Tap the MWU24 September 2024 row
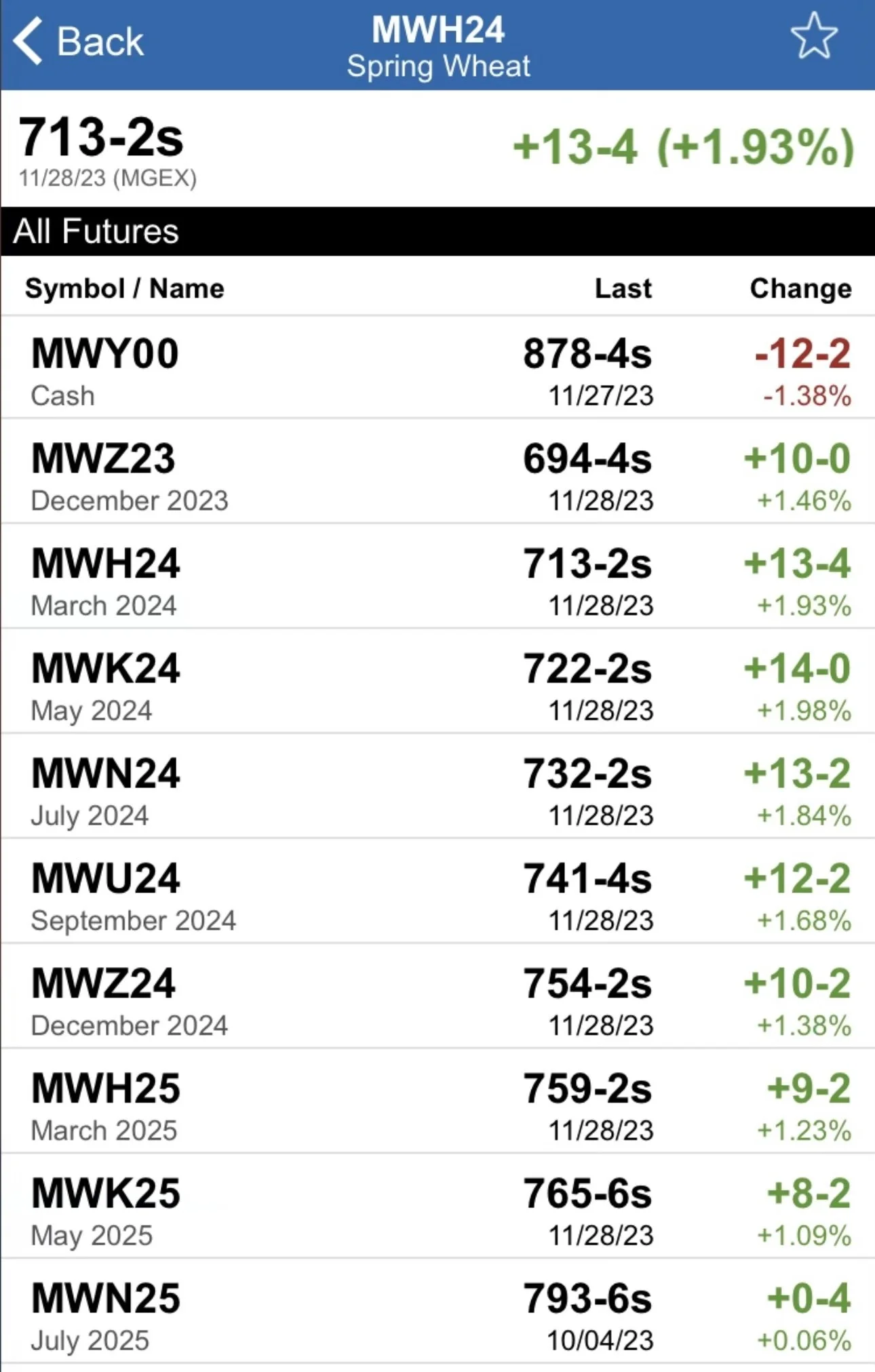Image resolution: width=875 pixels, height=1372 pixels. point(437,892)
